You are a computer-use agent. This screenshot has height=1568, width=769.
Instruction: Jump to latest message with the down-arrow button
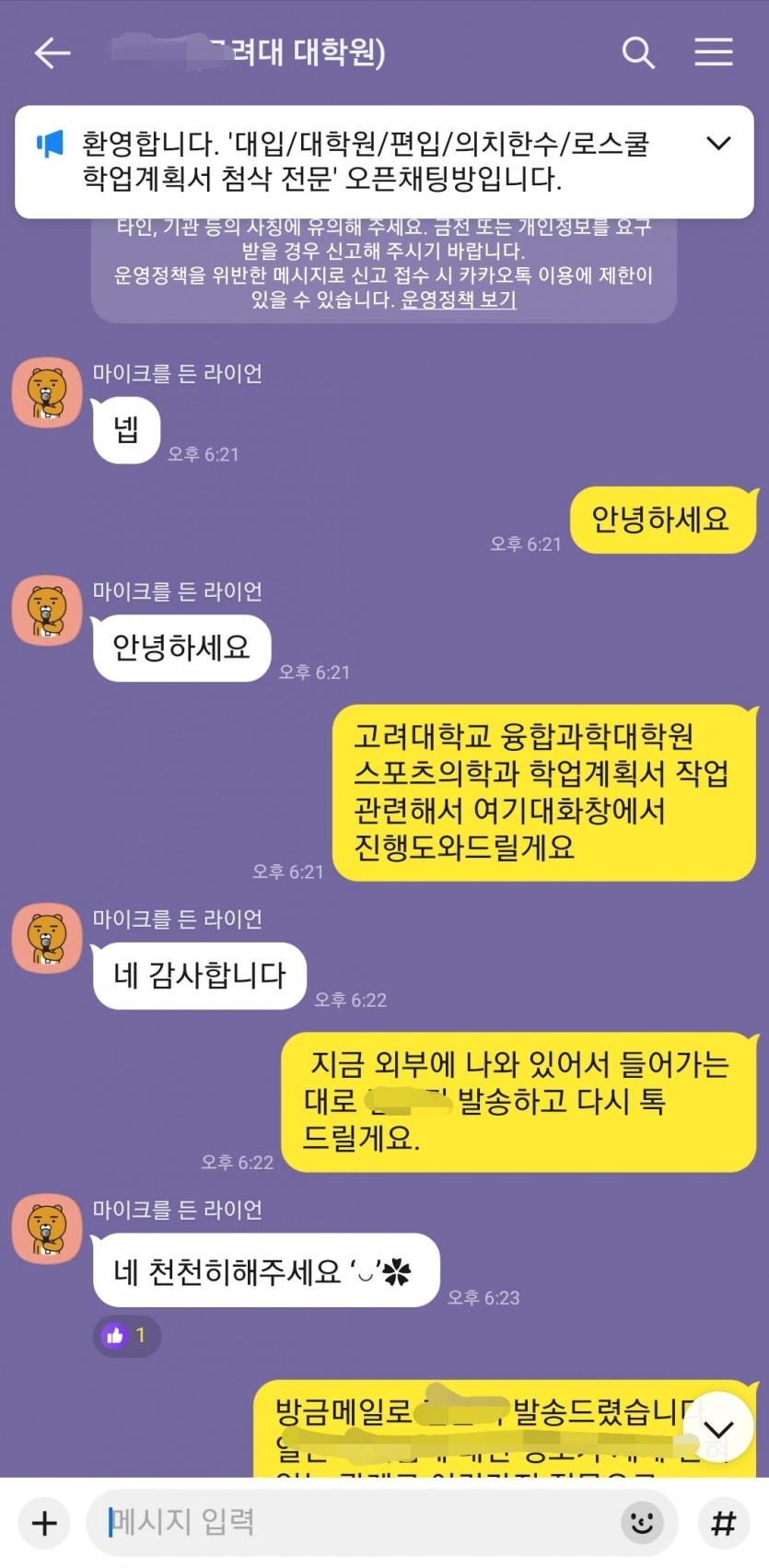pyautogui.click(x=718, y=1428)
